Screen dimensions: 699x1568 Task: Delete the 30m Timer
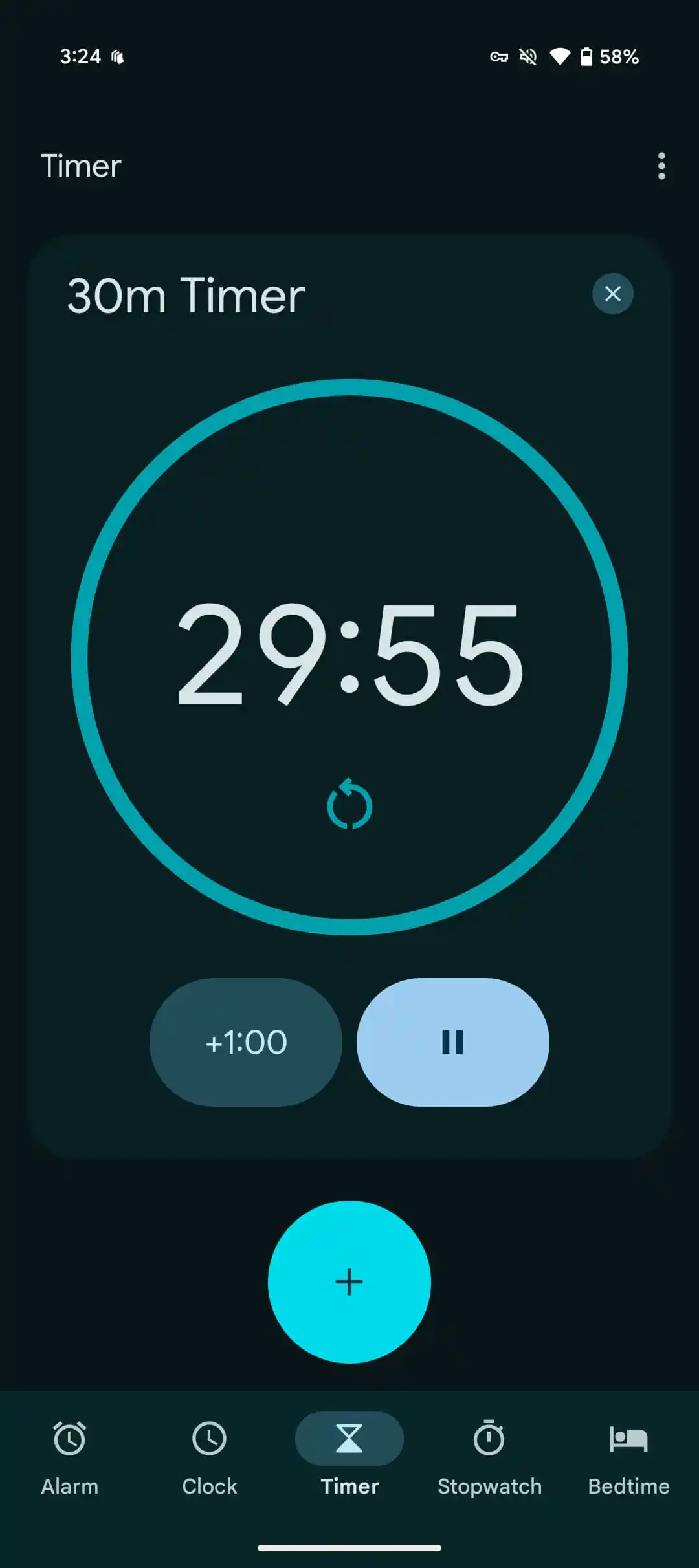[612, 294]
